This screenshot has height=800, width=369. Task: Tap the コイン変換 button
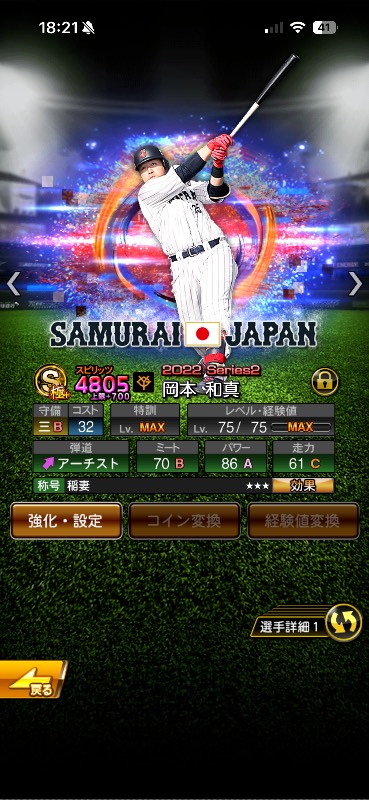[184, 521]
